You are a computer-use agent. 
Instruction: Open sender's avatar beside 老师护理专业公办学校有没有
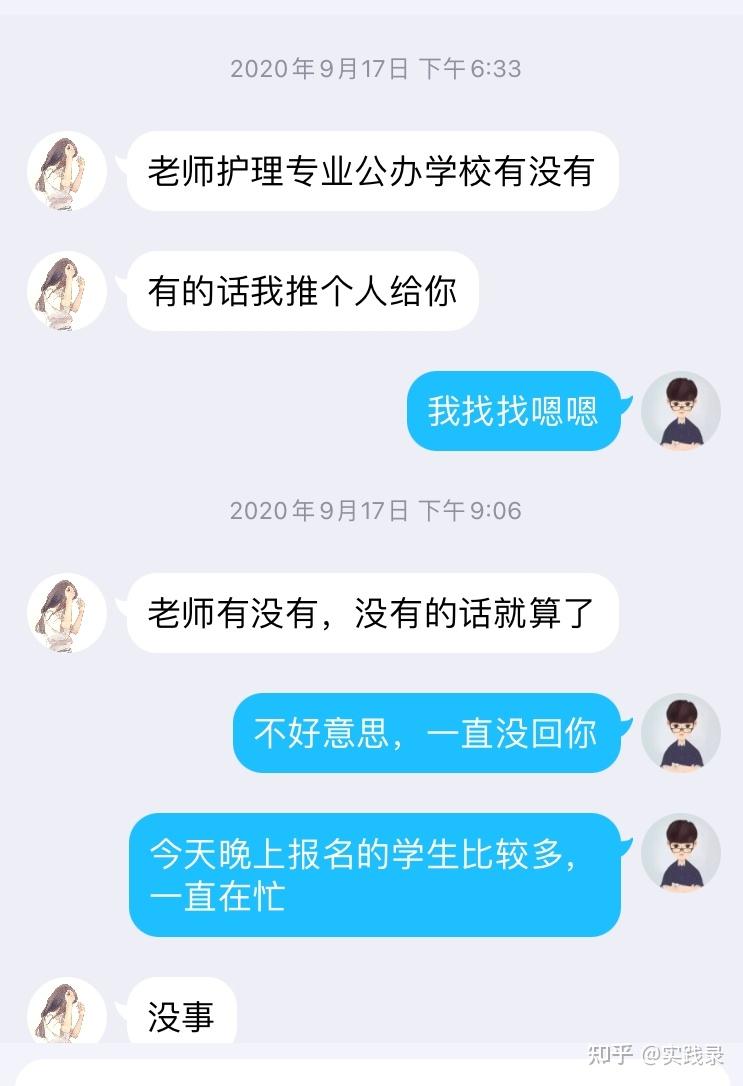(x=67, y=171)
